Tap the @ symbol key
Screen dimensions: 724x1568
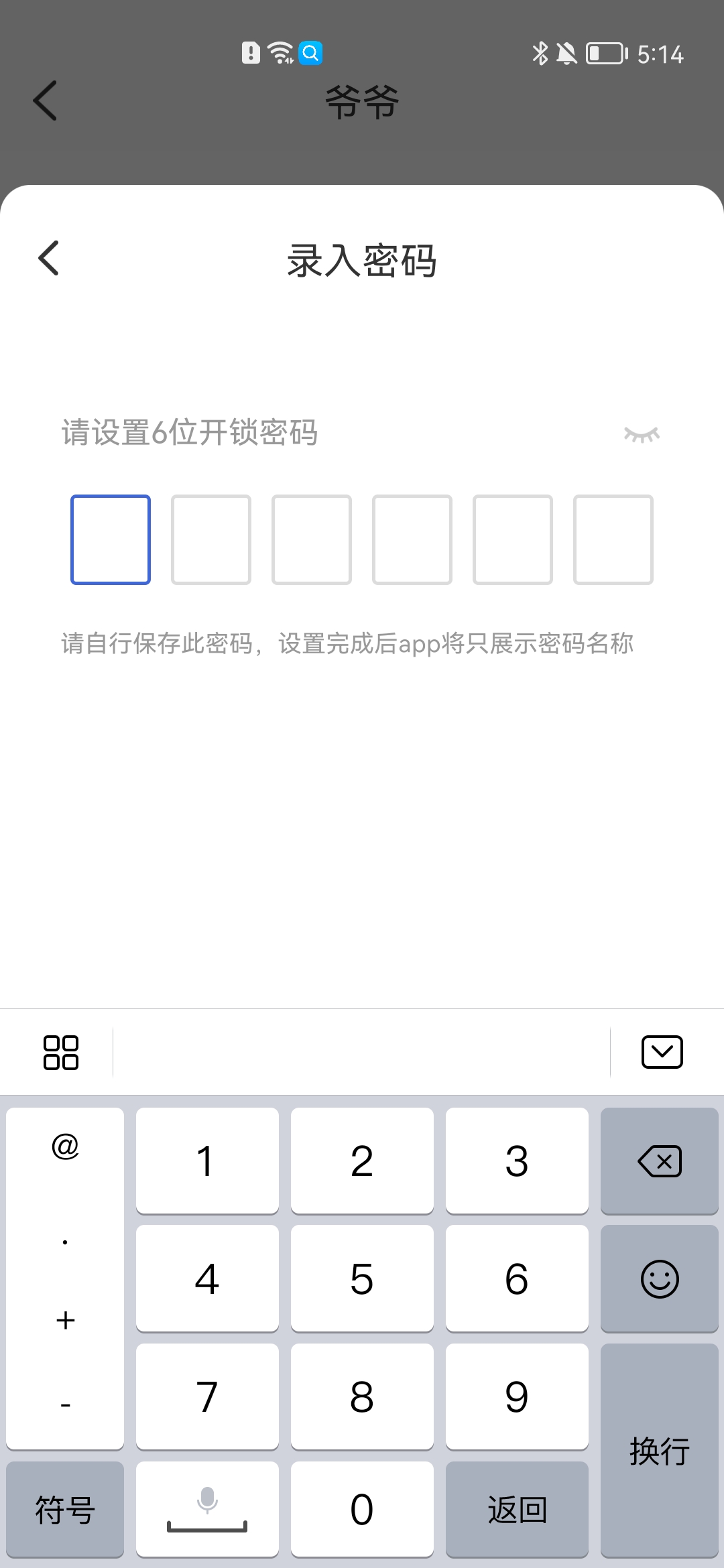(65, 1147)
